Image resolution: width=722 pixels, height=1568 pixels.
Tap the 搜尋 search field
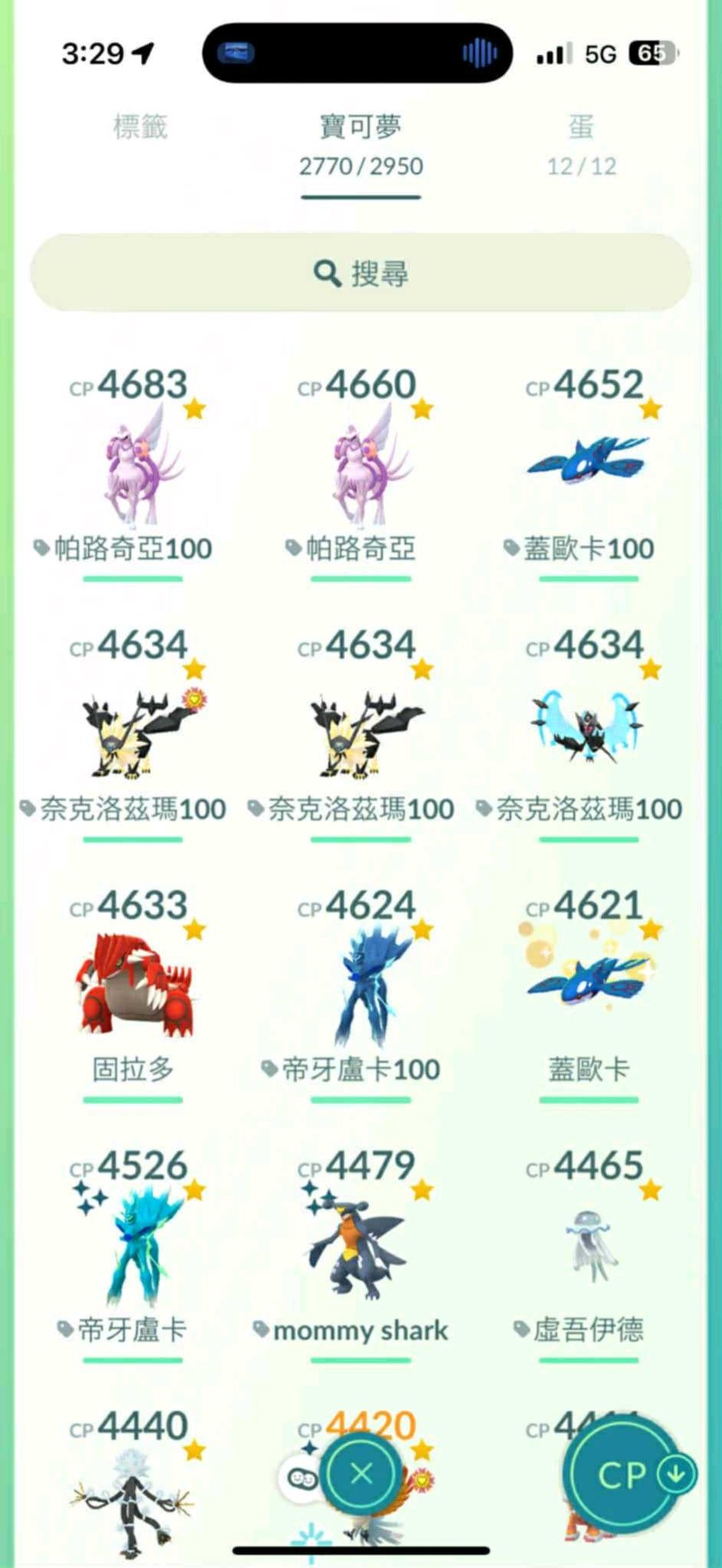tap(361, 273)
